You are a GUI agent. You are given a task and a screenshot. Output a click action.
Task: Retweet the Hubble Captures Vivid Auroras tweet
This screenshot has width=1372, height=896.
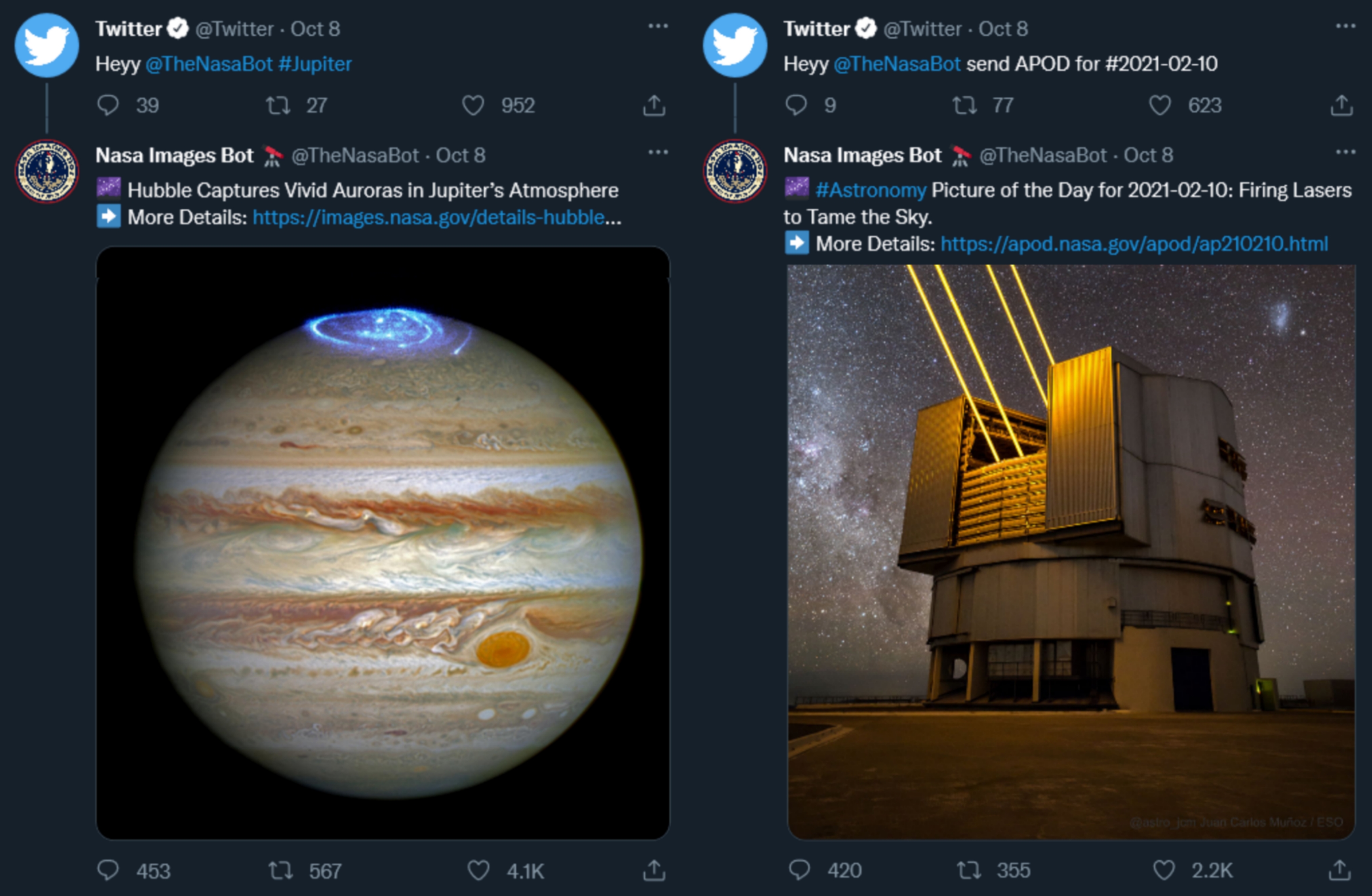[x=281, y=870]
